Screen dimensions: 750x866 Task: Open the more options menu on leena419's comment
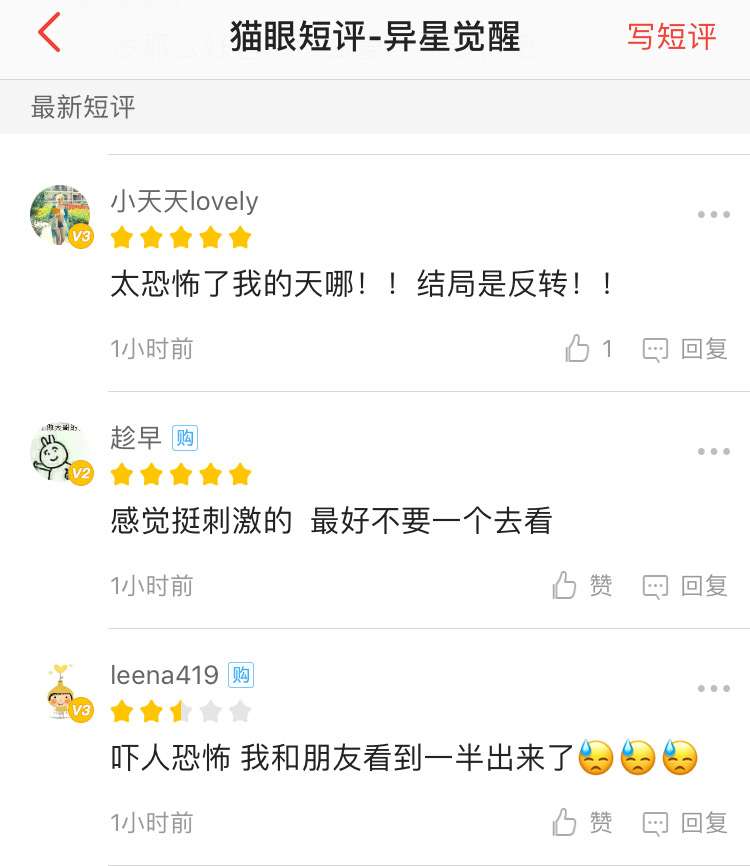[712, 687]
